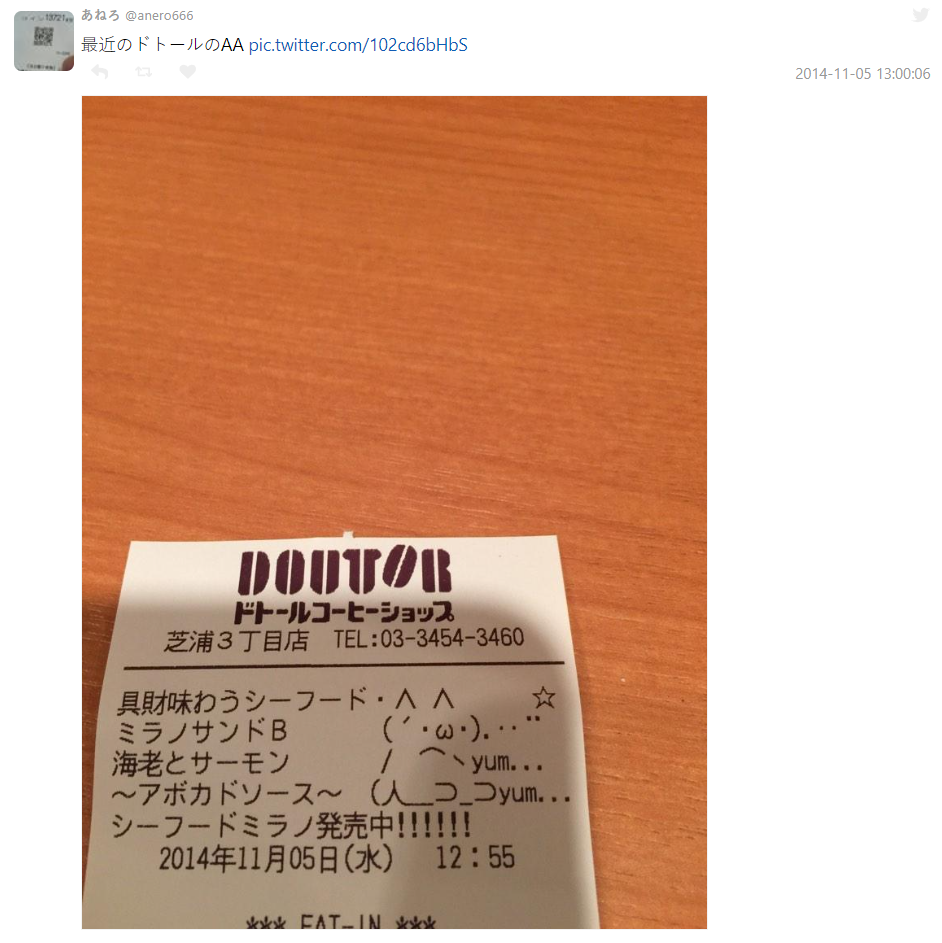This screenshot has width=942, height=943.
Task: Open the Twitter bird icon
Action: point(920,16)
